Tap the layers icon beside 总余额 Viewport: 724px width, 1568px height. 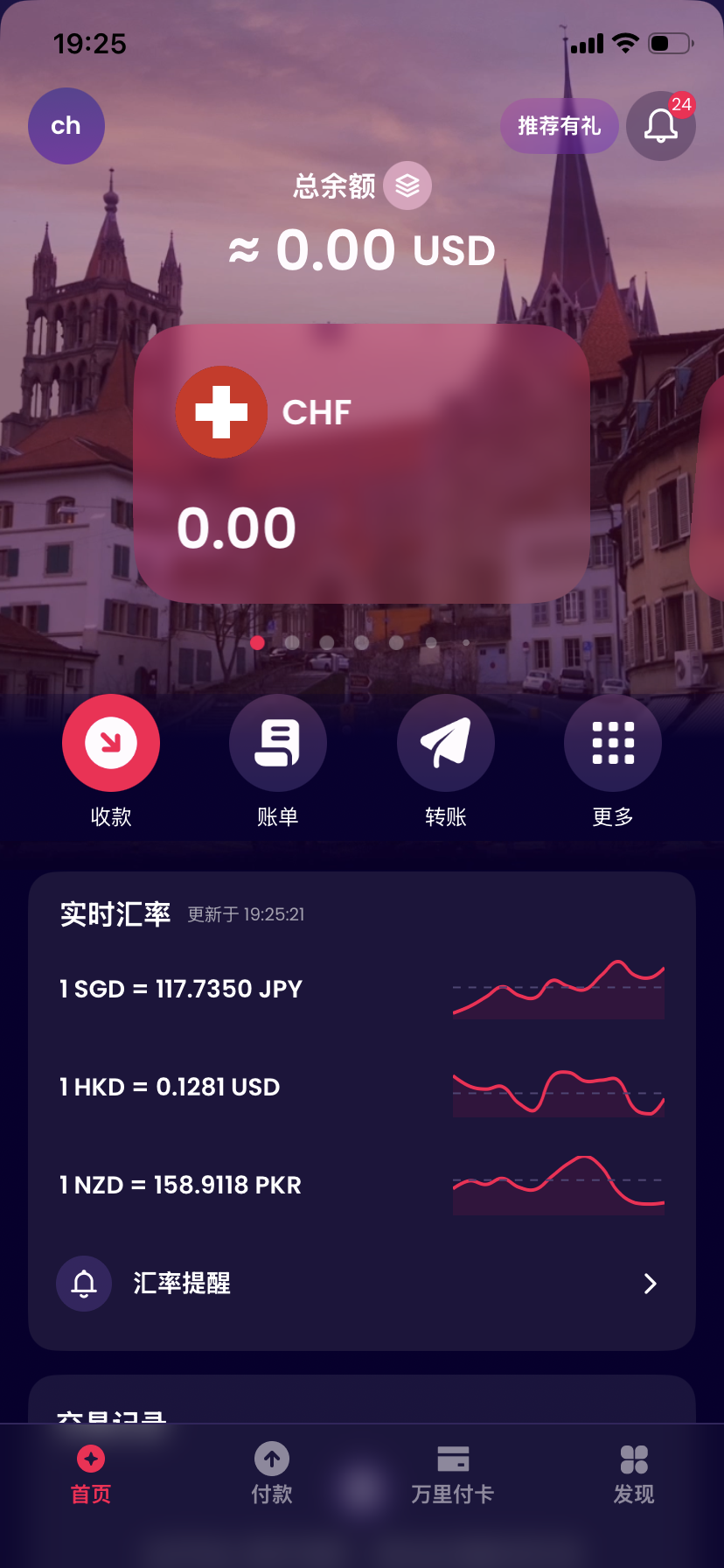coord(407,185)
